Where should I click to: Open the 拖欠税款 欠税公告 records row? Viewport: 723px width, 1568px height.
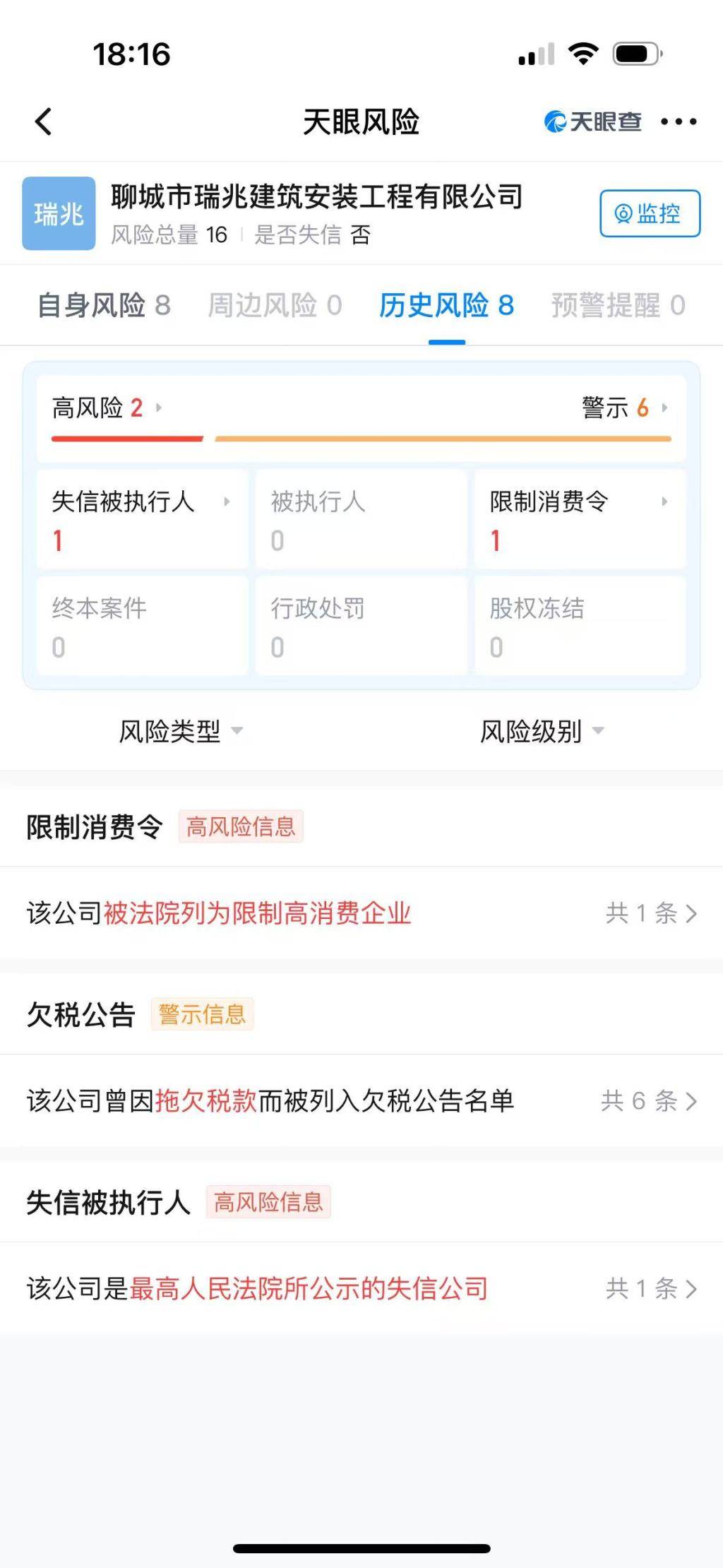(x=361, y=1101)
